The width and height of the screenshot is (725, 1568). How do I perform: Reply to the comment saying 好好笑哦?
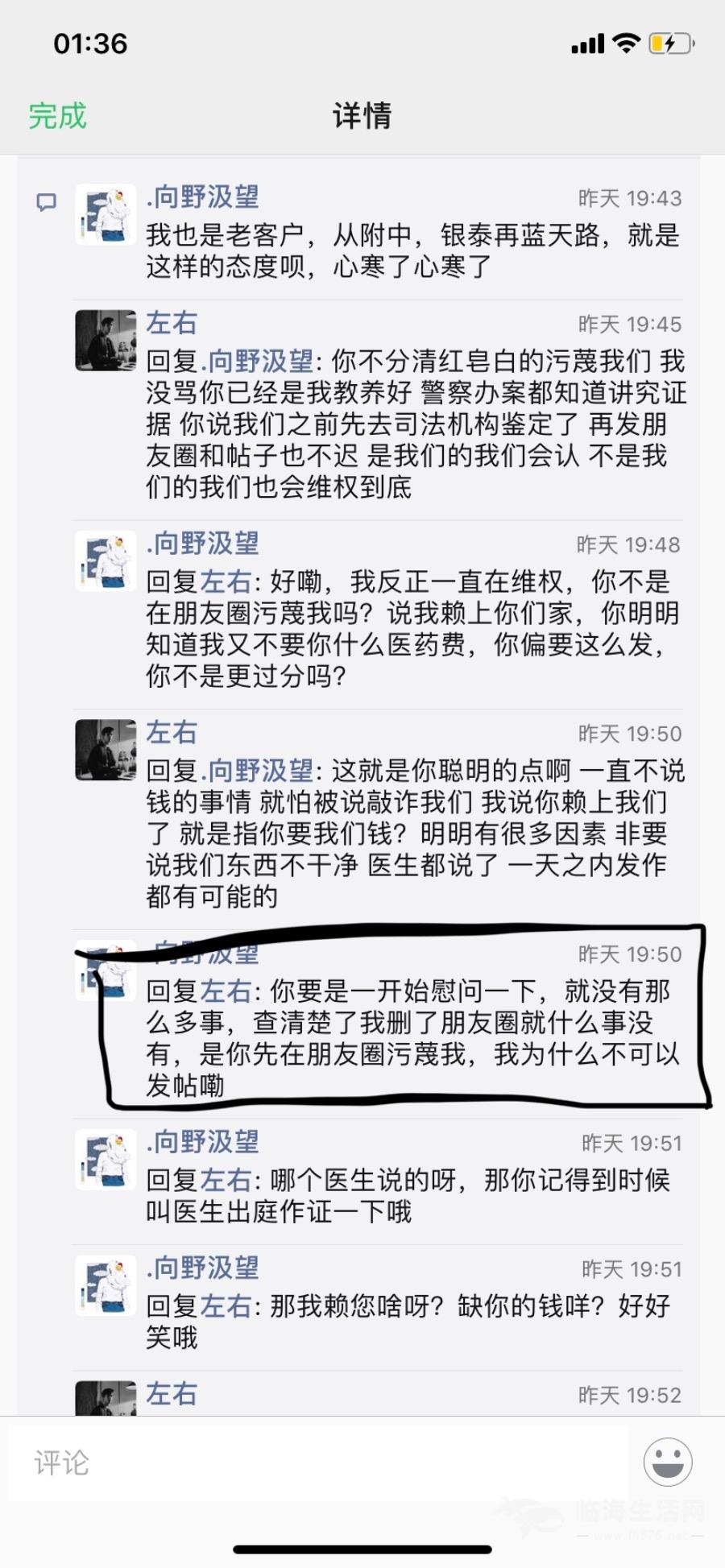click(407, 1321)
